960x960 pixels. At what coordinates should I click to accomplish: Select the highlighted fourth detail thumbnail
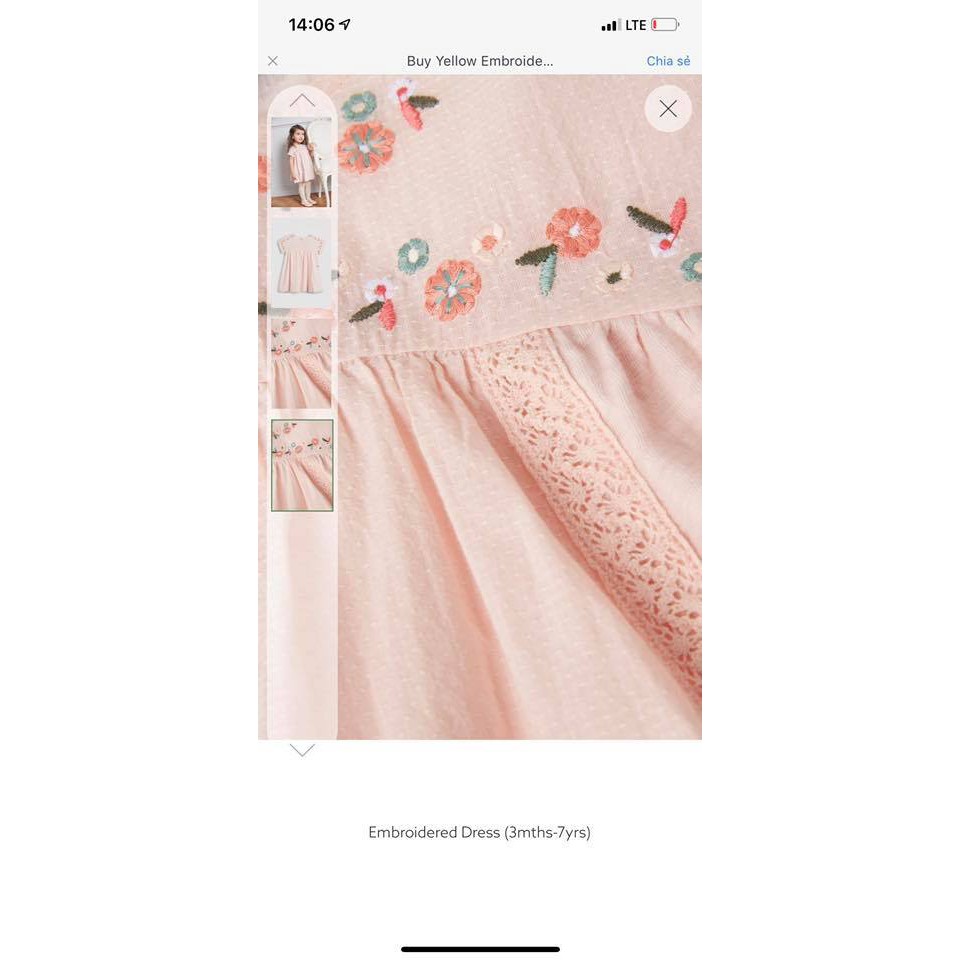pos(302,465)
